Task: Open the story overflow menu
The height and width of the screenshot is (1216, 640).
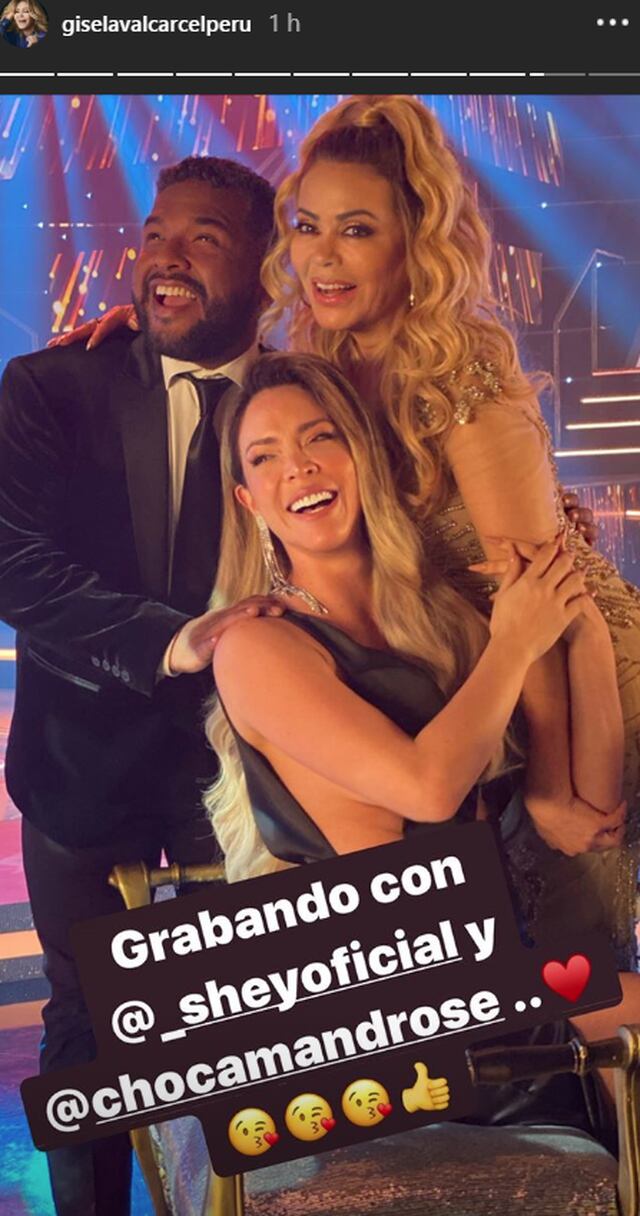Action: [612, 23]
